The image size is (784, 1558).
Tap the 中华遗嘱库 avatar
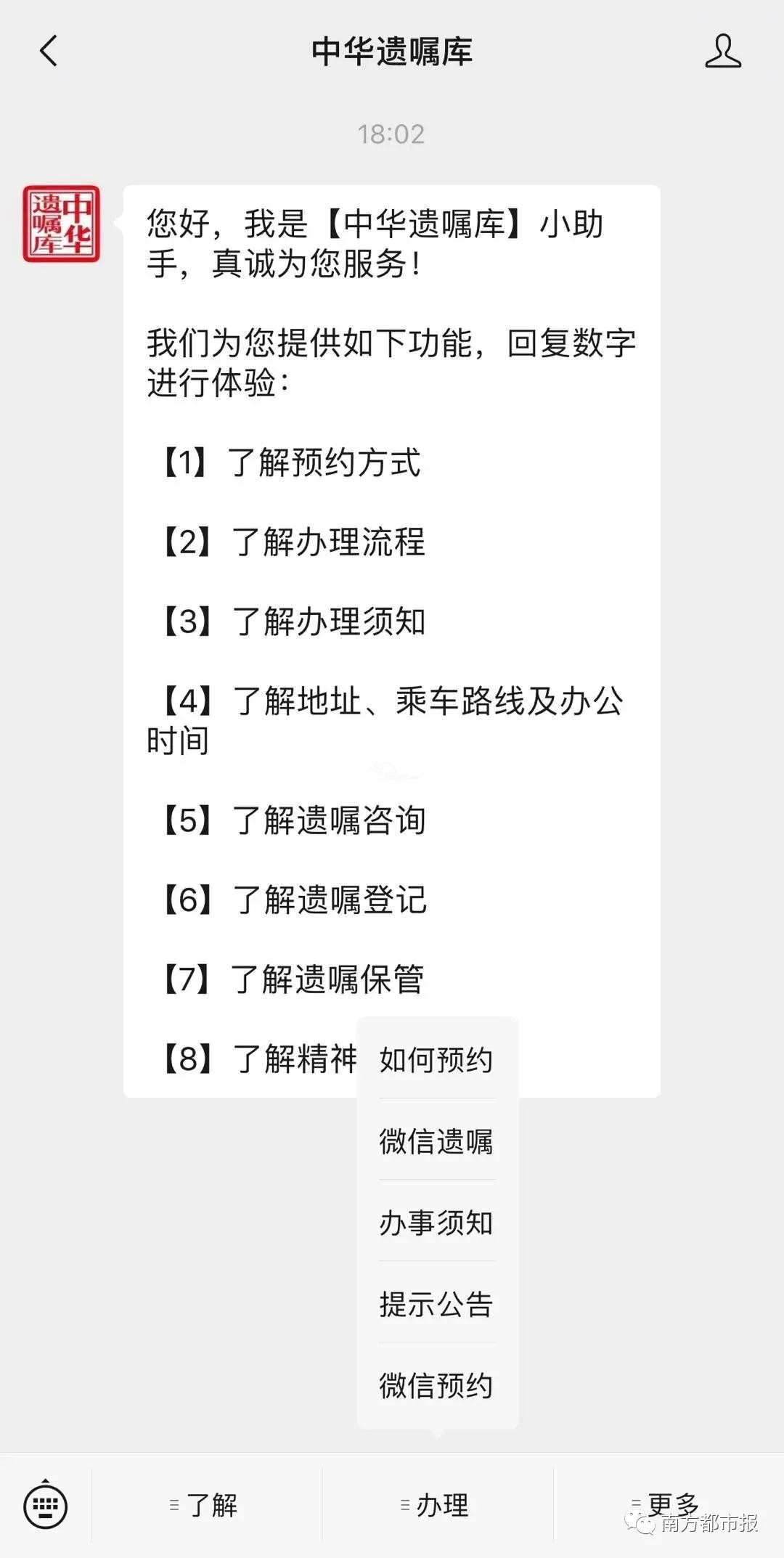(61, 224)
